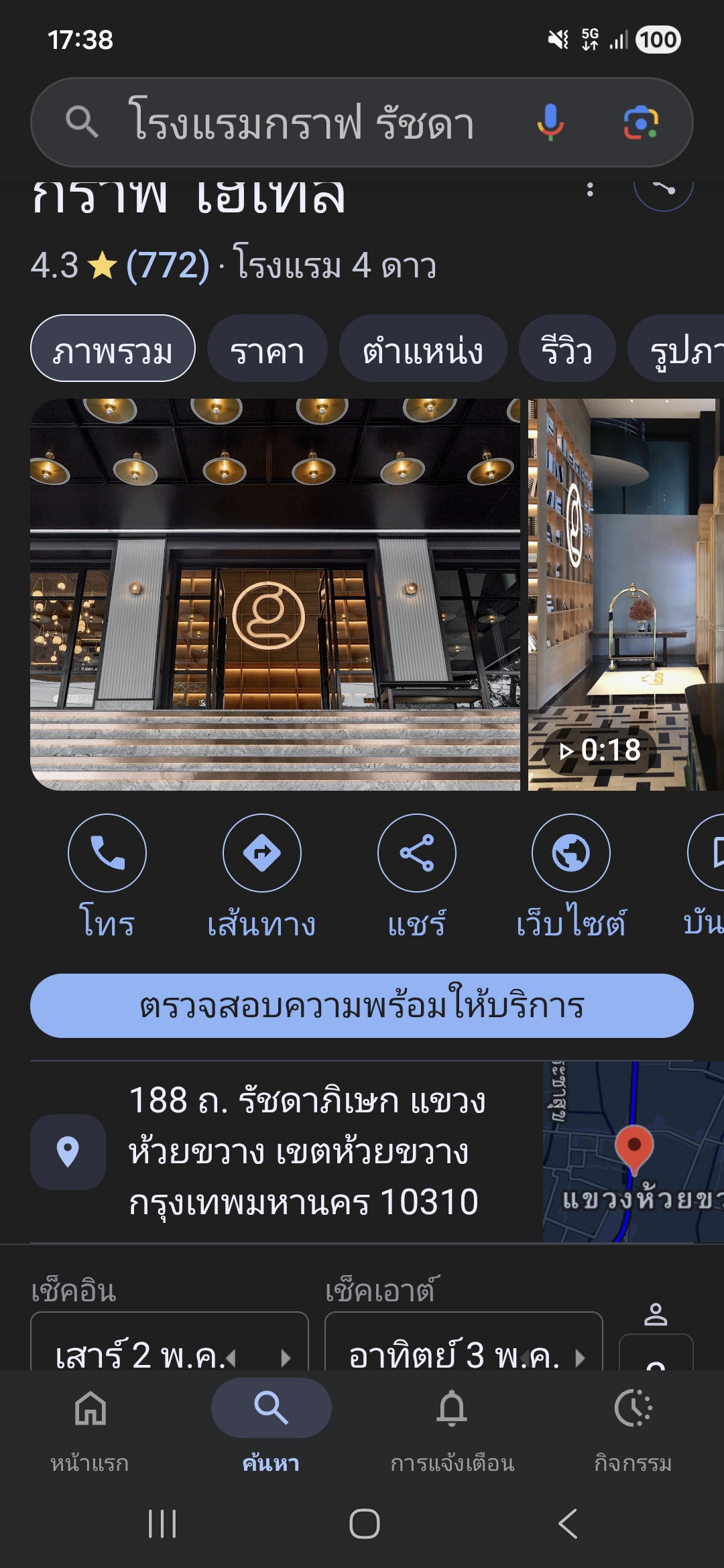Screen dimensions: 724x1568
Task: Get directions with เส้นทาง button
Action: point(262,853)
